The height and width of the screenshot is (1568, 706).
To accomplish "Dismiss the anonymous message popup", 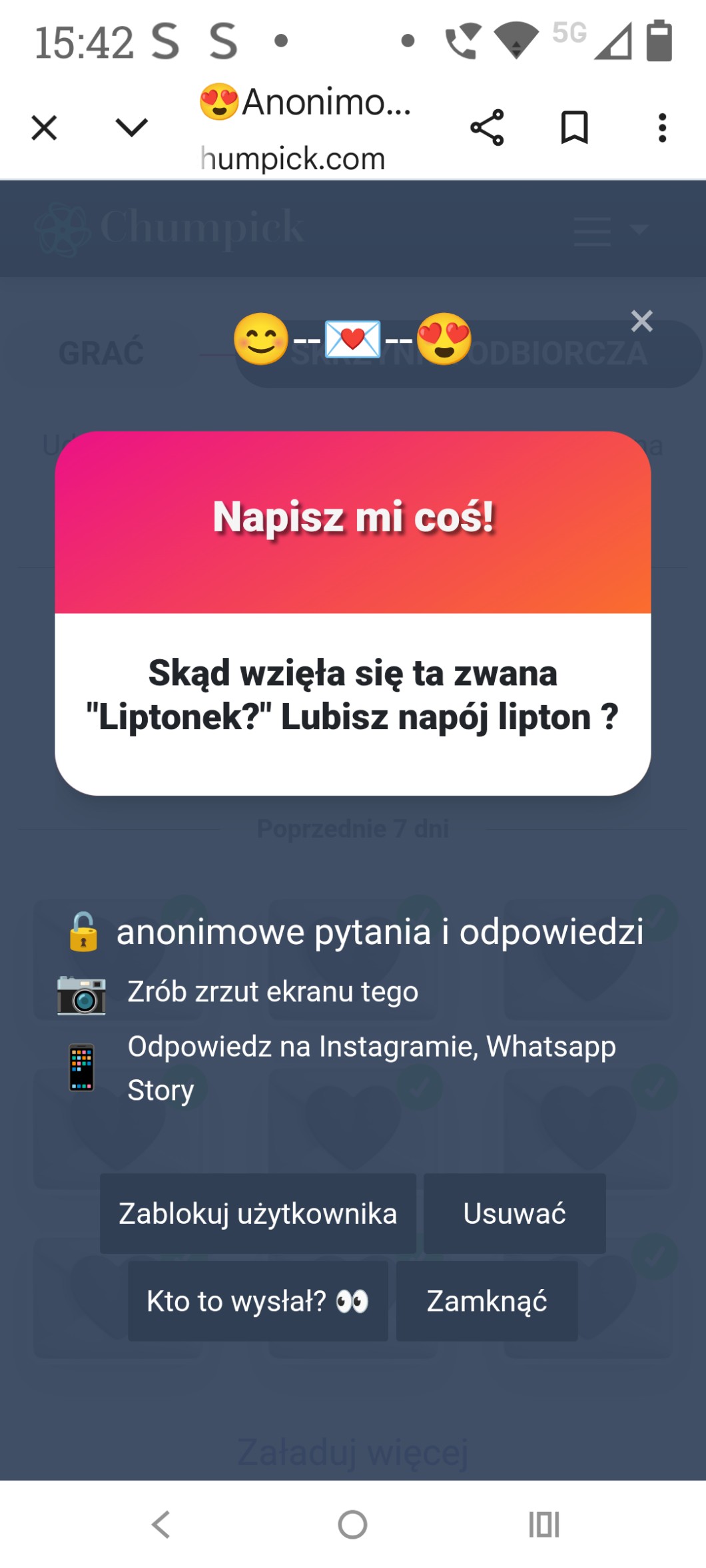I will [x=641, y=321].
